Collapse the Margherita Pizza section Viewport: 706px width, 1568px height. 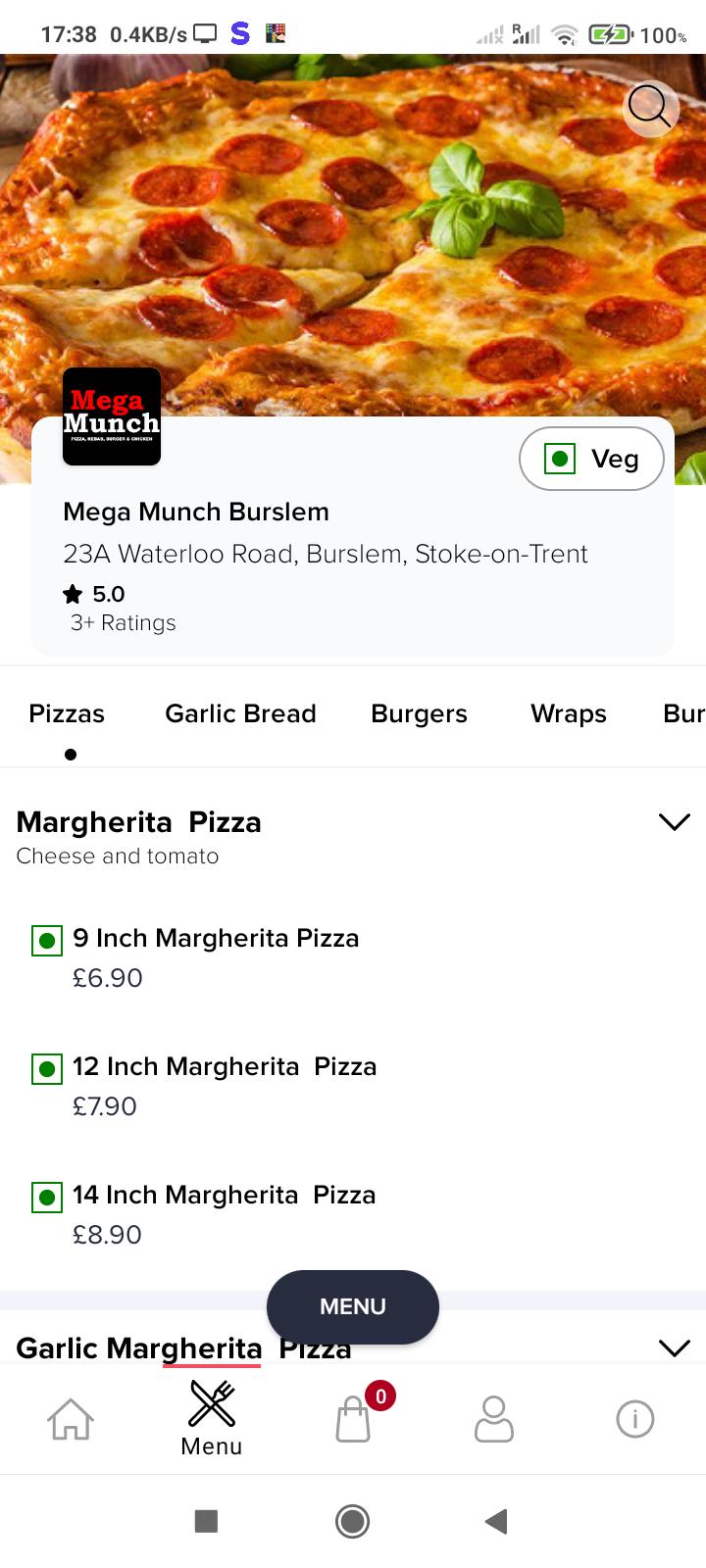coord(675,822)
